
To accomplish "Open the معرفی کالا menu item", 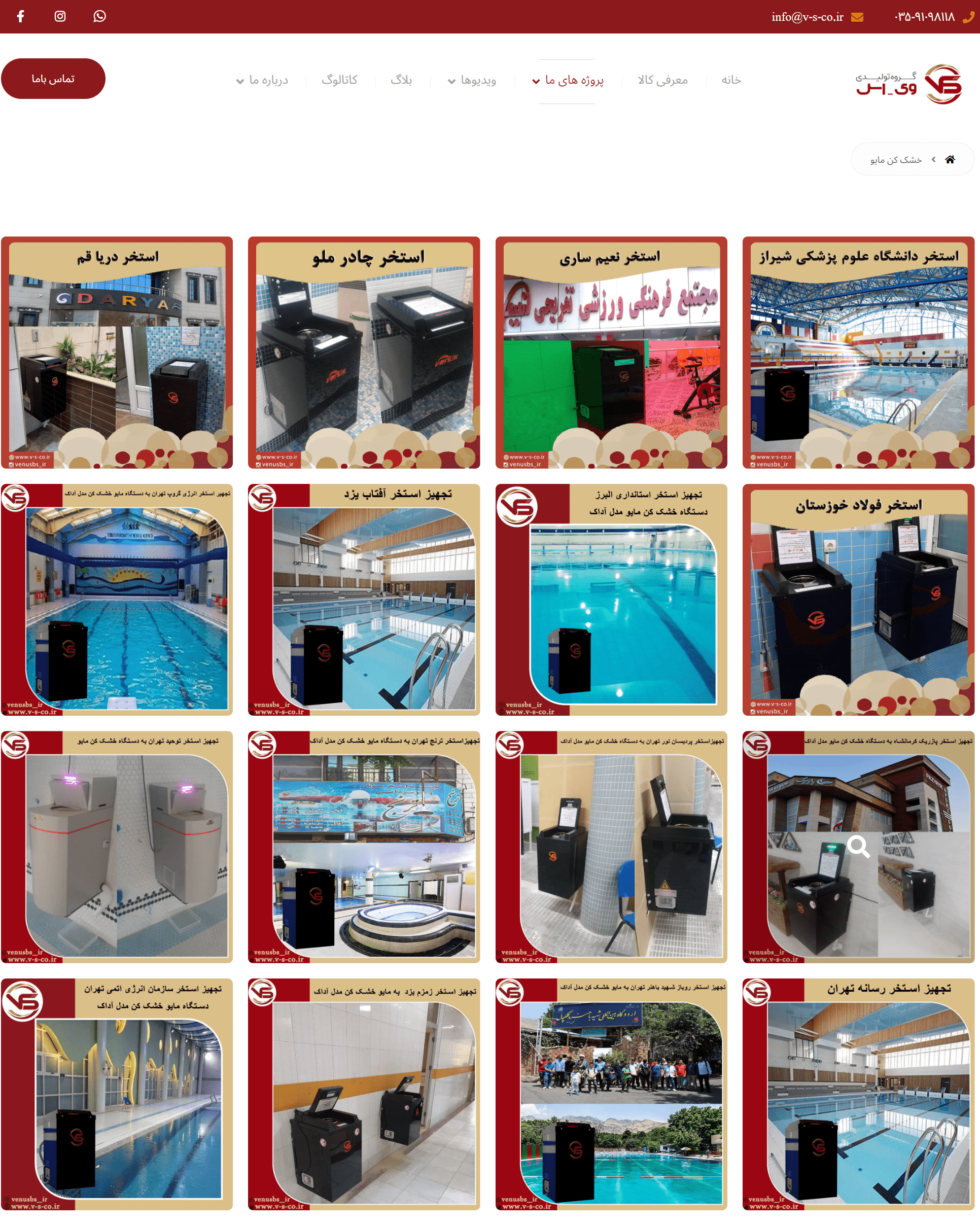I will click(662, 80).
